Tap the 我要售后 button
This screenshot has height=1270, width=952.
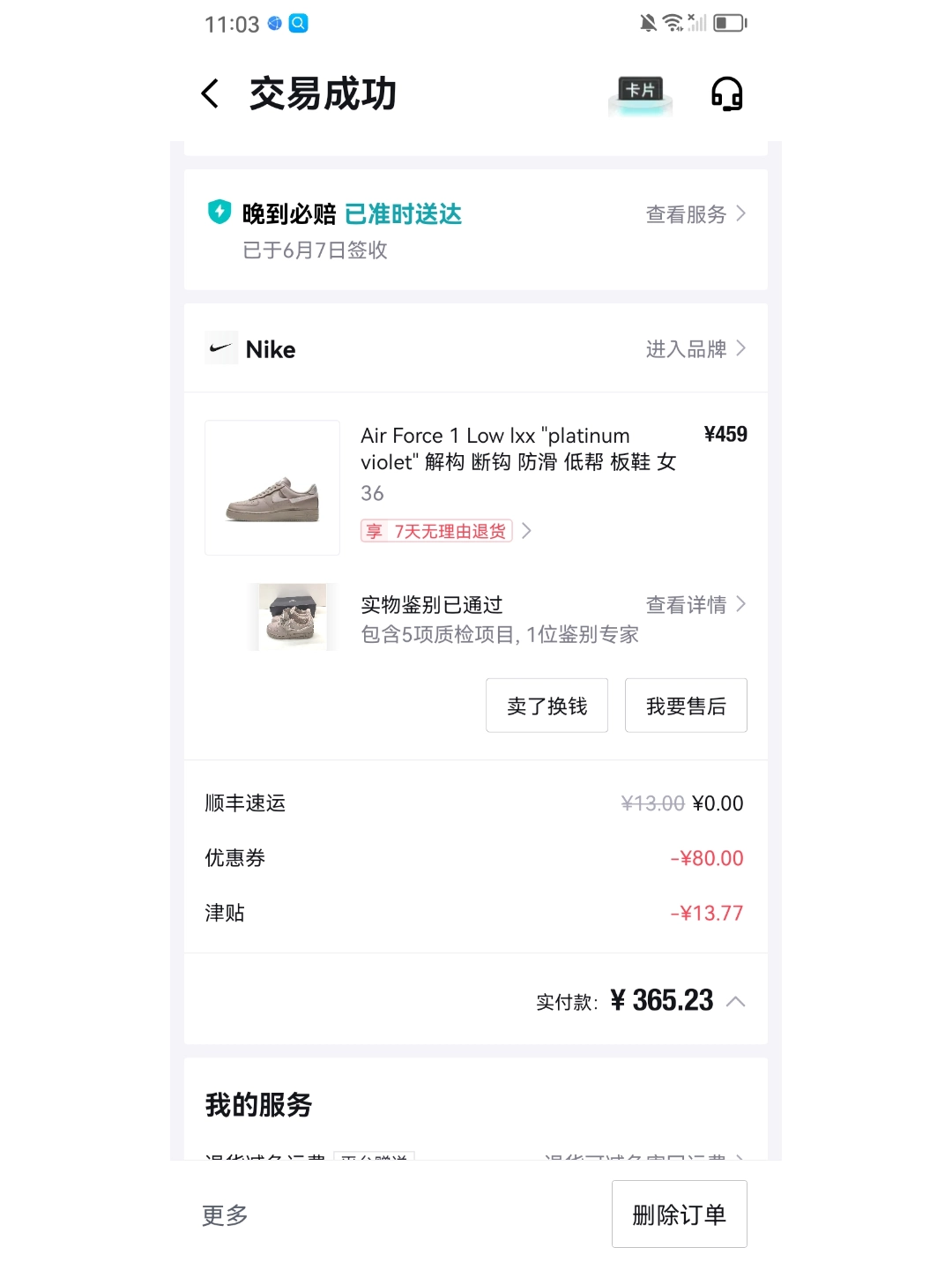click(x=686, y=705)
